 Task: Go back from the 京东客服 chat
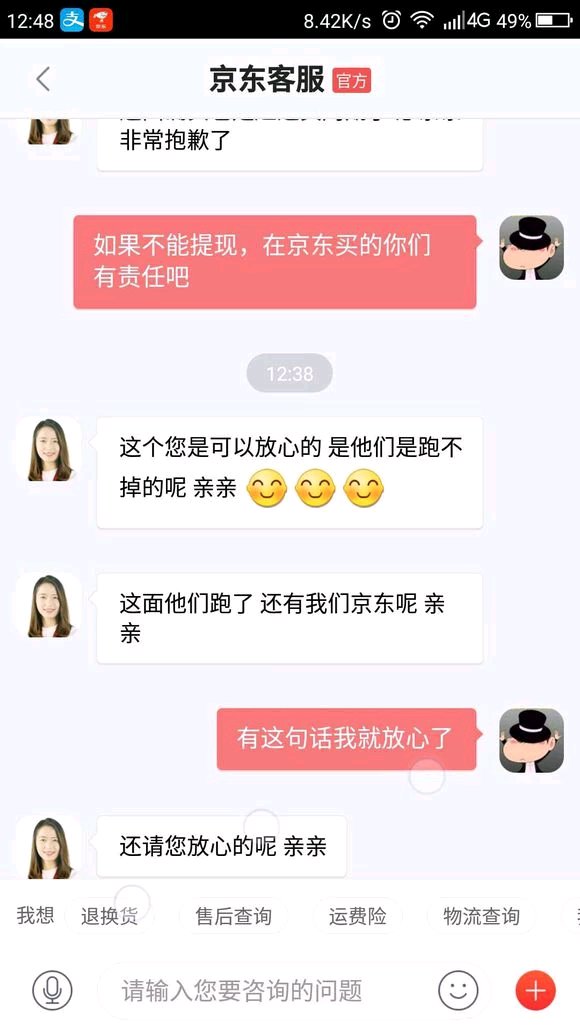pyautogui.click(x=43, y=80)
